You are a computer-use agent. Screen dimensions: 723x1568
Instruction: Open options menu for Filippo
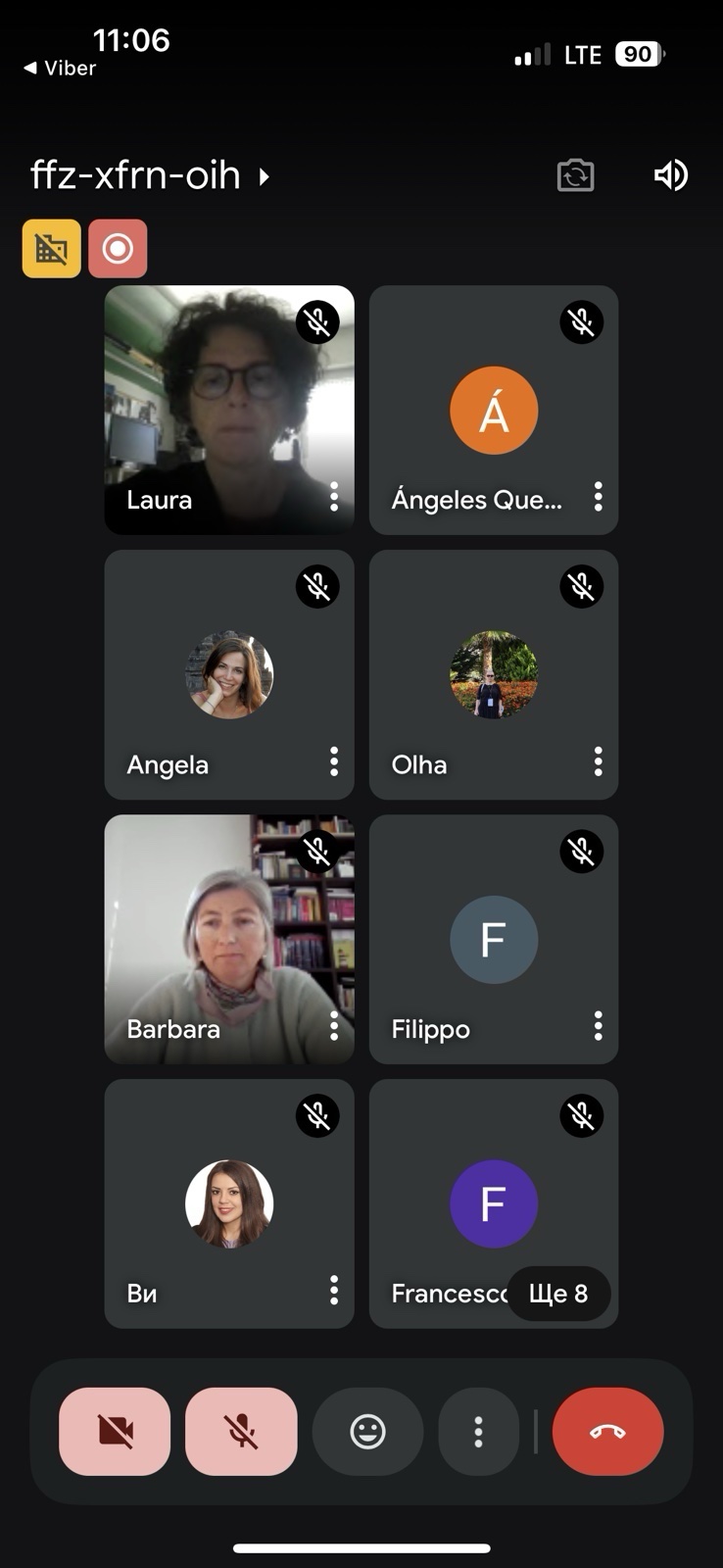click(x=598, y=1026)
